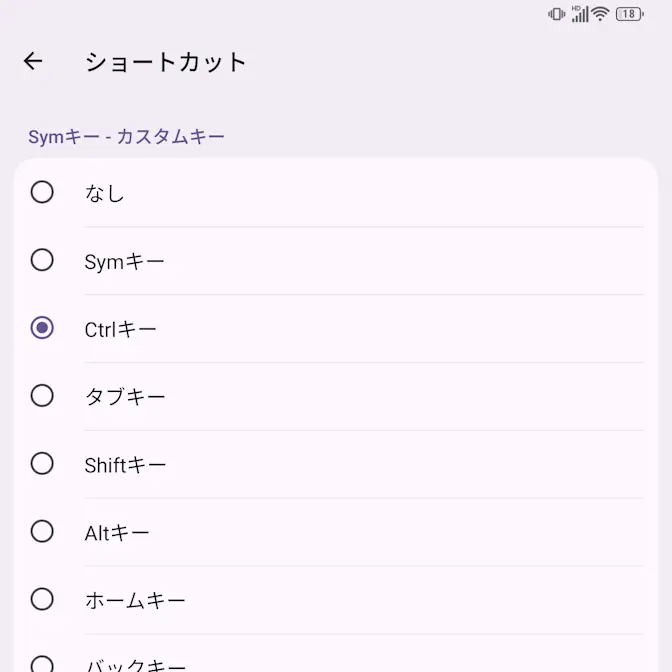The width and height of the screenshot is (672, 672).
Task: Choose the Altキー option
Action: click(x=42, y=532)
